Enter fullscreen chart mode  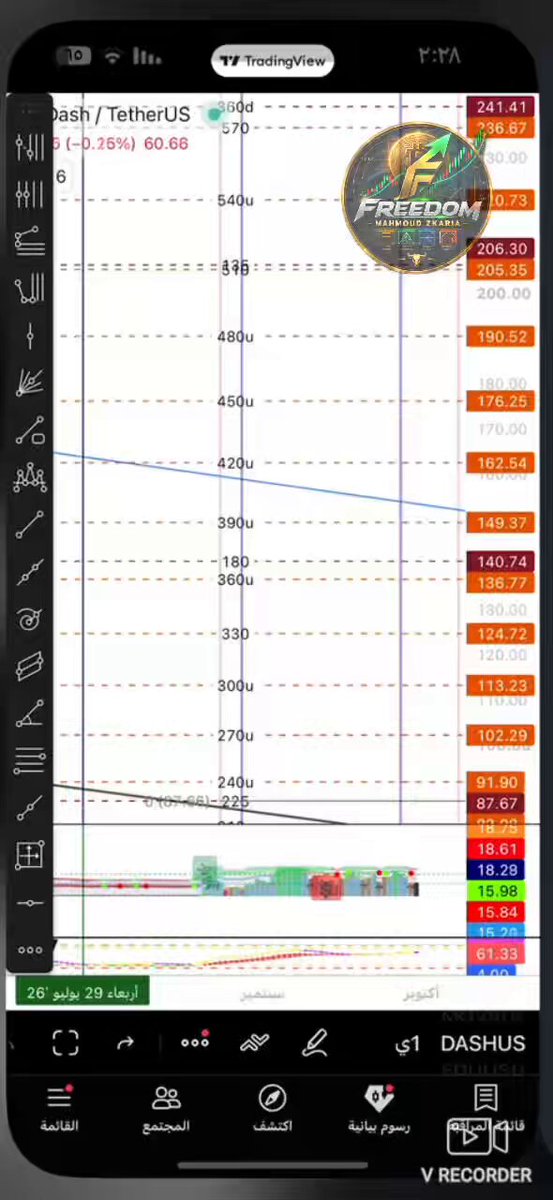tap(66, 1044)
